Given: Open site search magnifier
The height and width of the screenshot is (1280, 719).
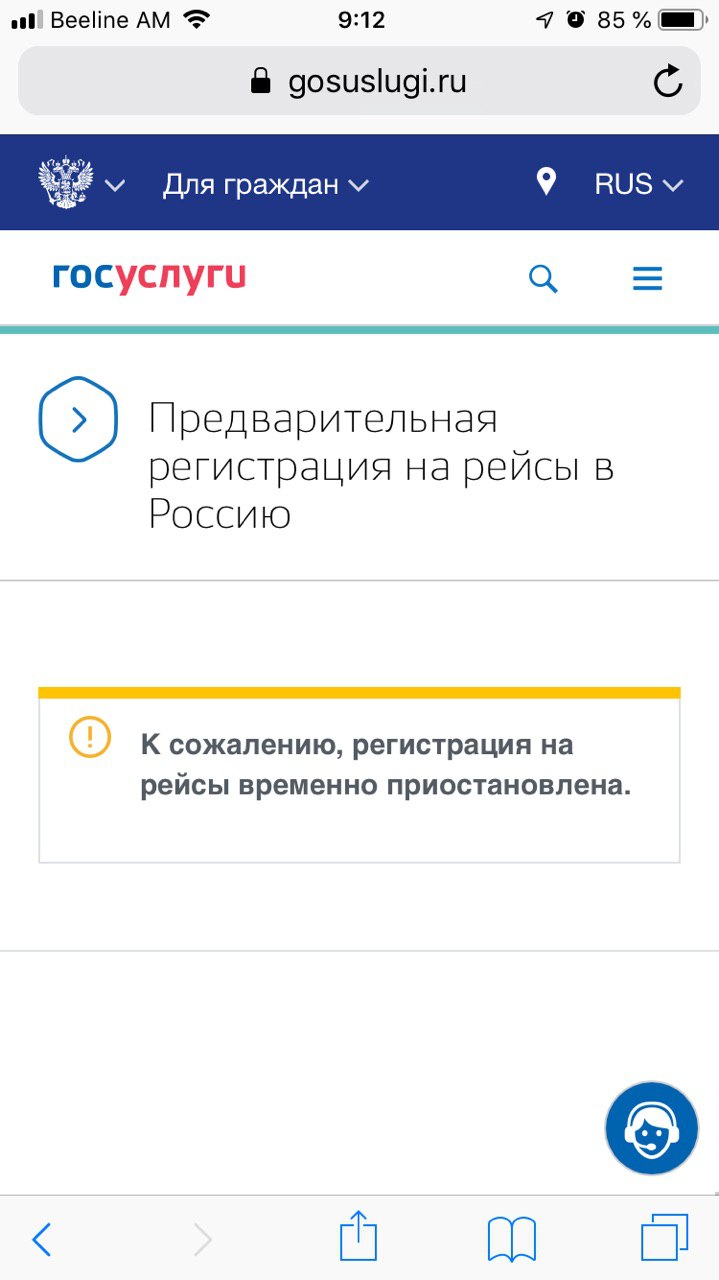Looking at the screenshot, I should [x=543, y=279].
